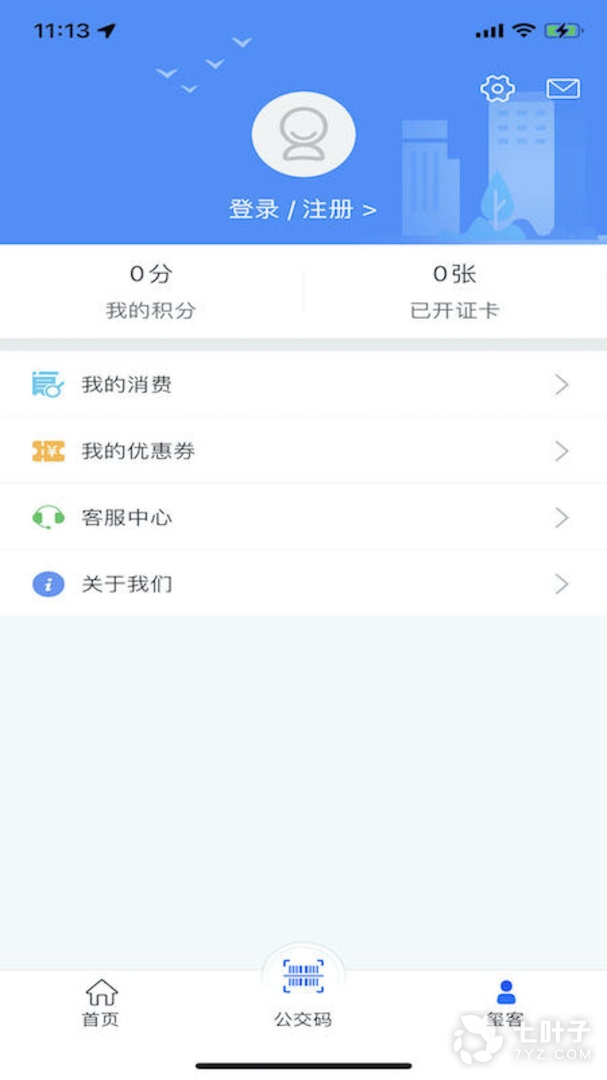View 我的积分 points
Viewport: 607px width, 1080px height.
pos(151,291)
